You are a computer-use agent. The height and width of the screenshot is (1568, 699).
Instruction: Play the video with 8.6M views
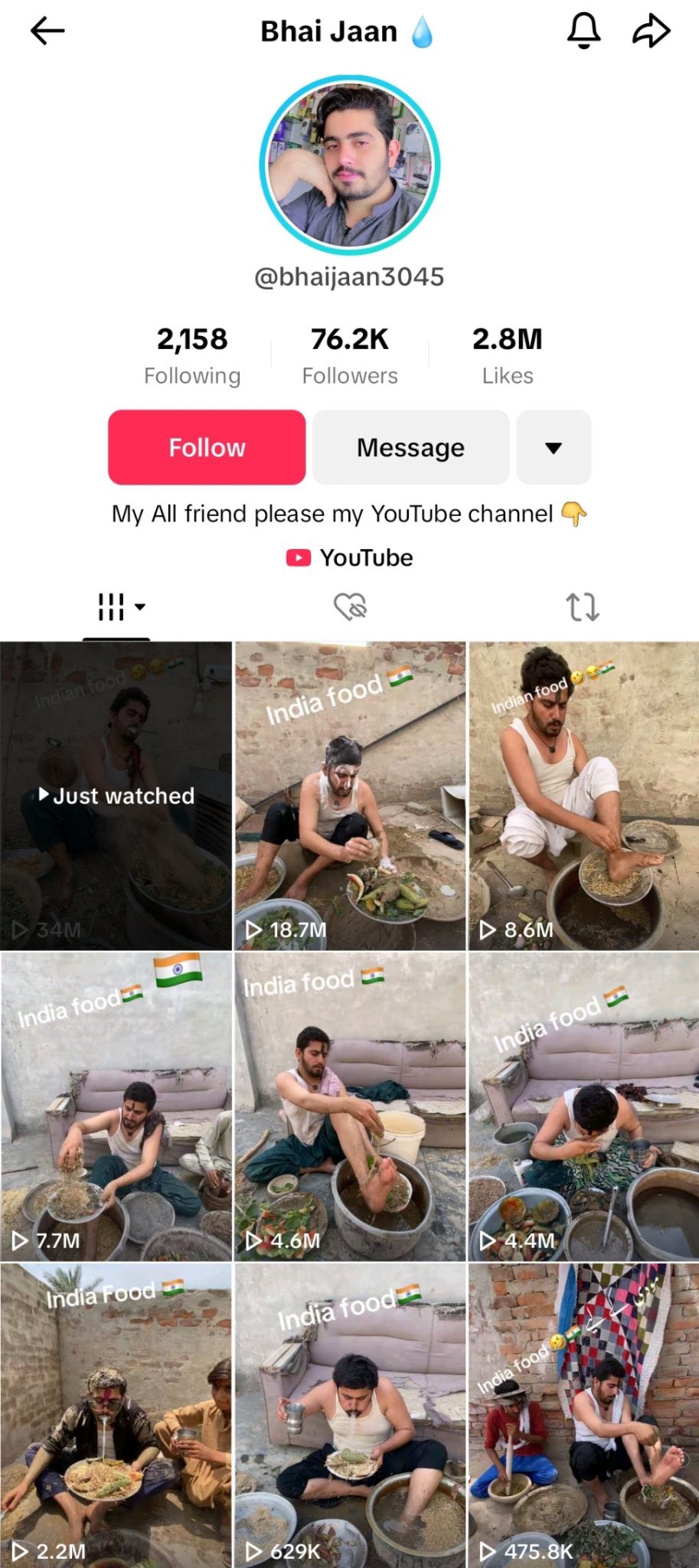pyautogui.click(x=583, y=796)
